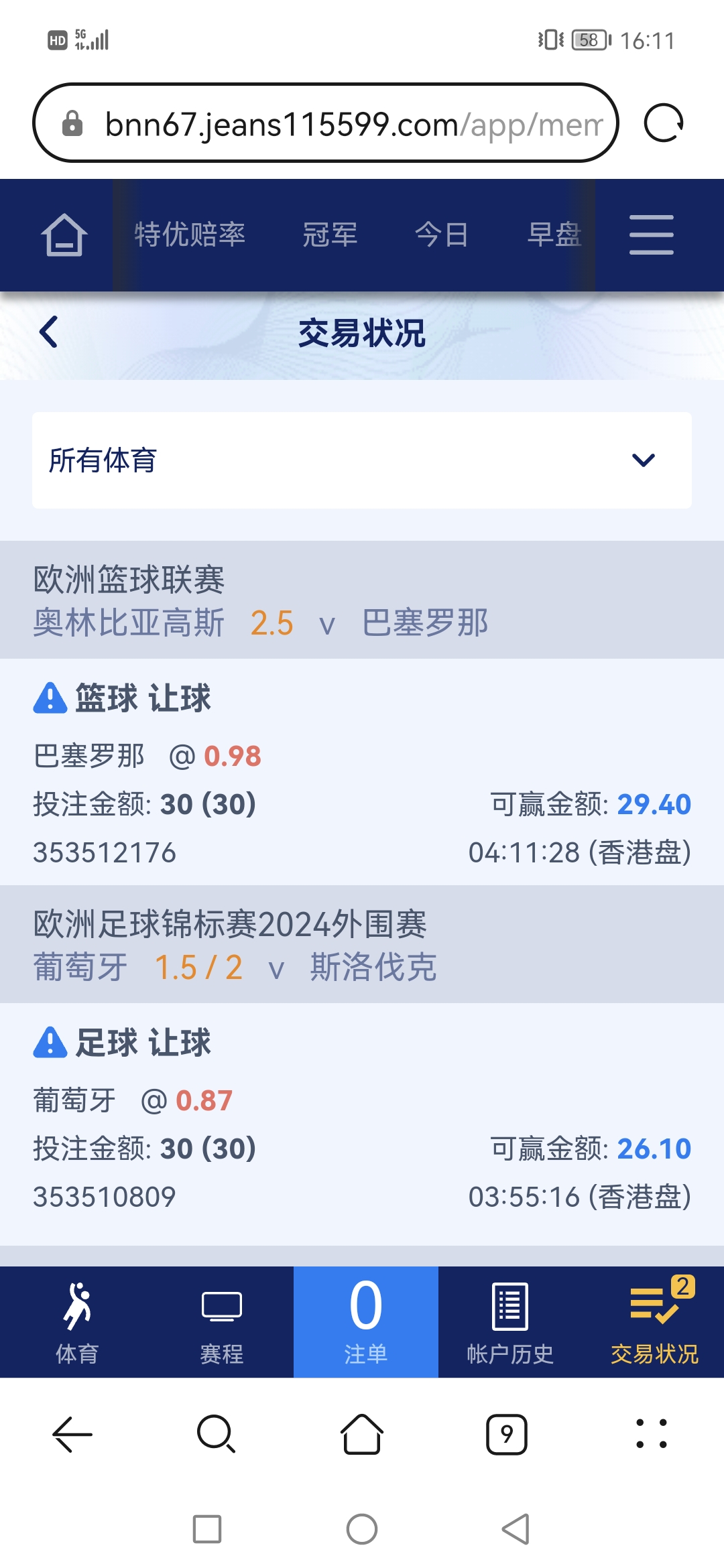The width and height of the screenshot is (724, 1568).
Task: Select the 今日 tab
Action: point(441,235)
